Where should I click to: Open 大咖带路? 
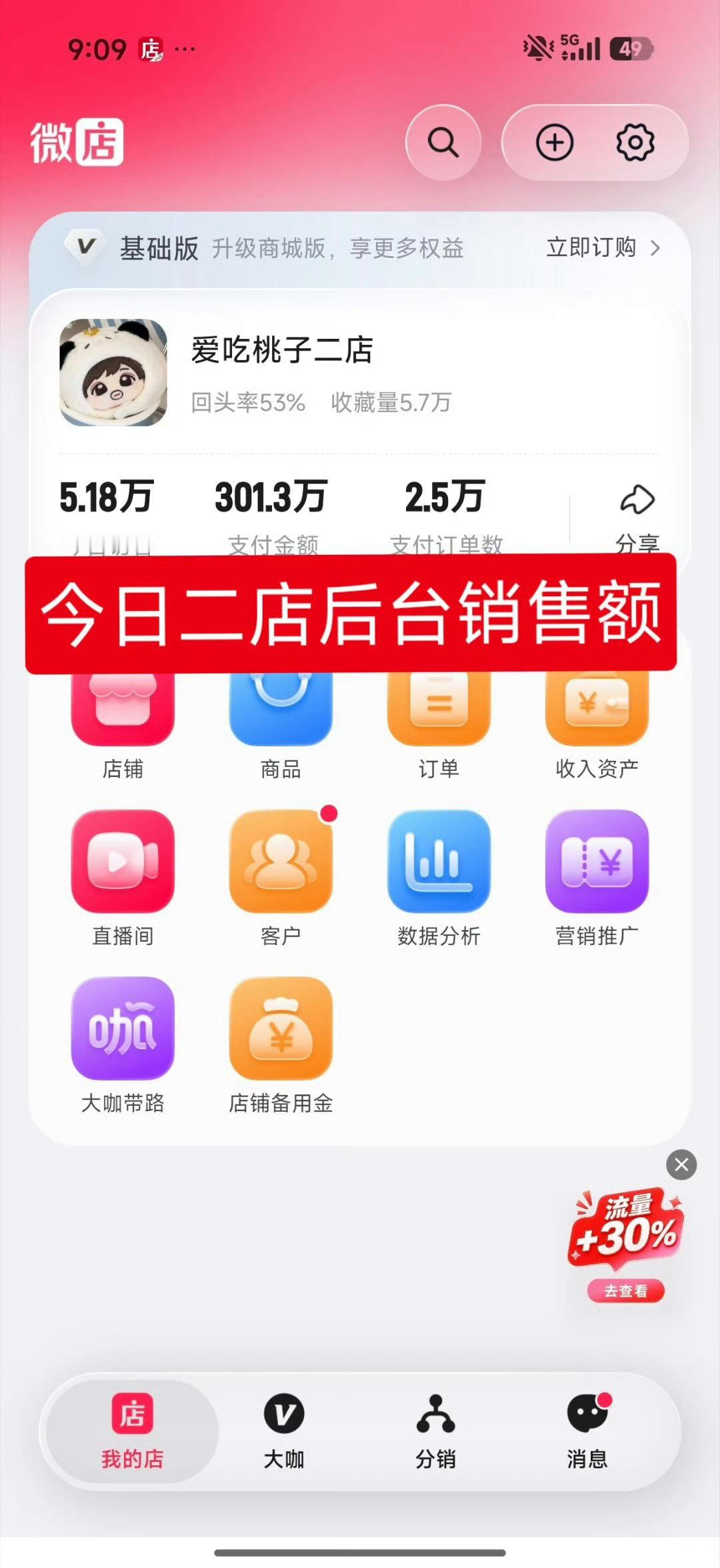point(123,1045)
